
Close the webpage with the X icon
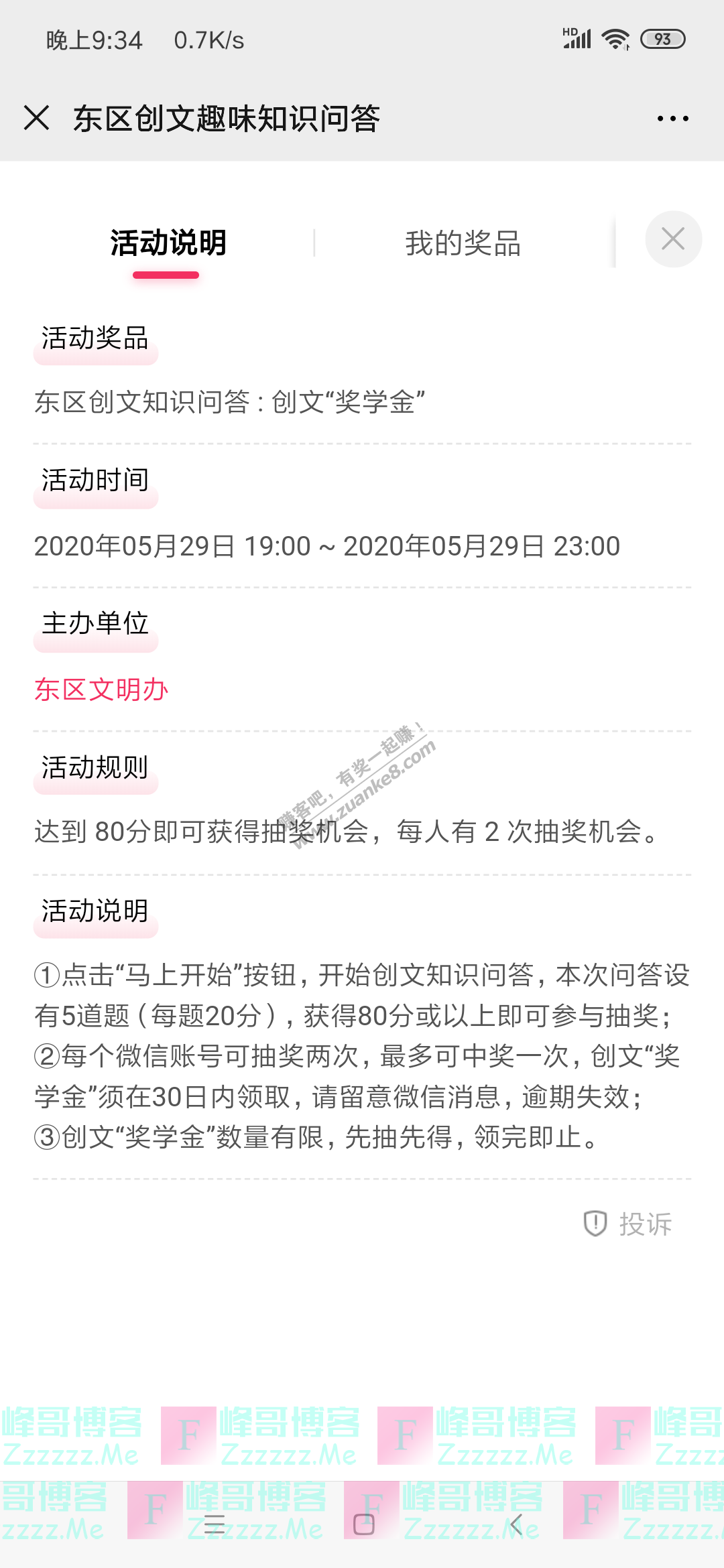pos(36,119)
